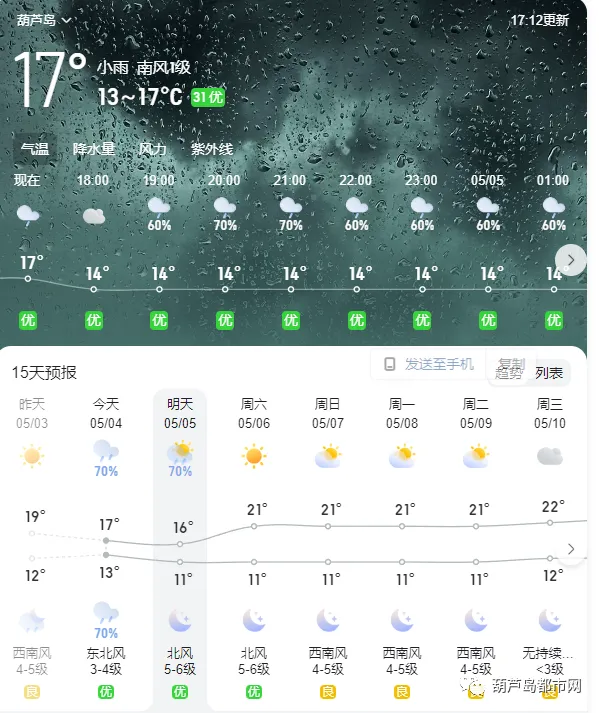Select 周一 05/08 in the forecast
This screenshot has width=601, height=713.
click(402, 413)
